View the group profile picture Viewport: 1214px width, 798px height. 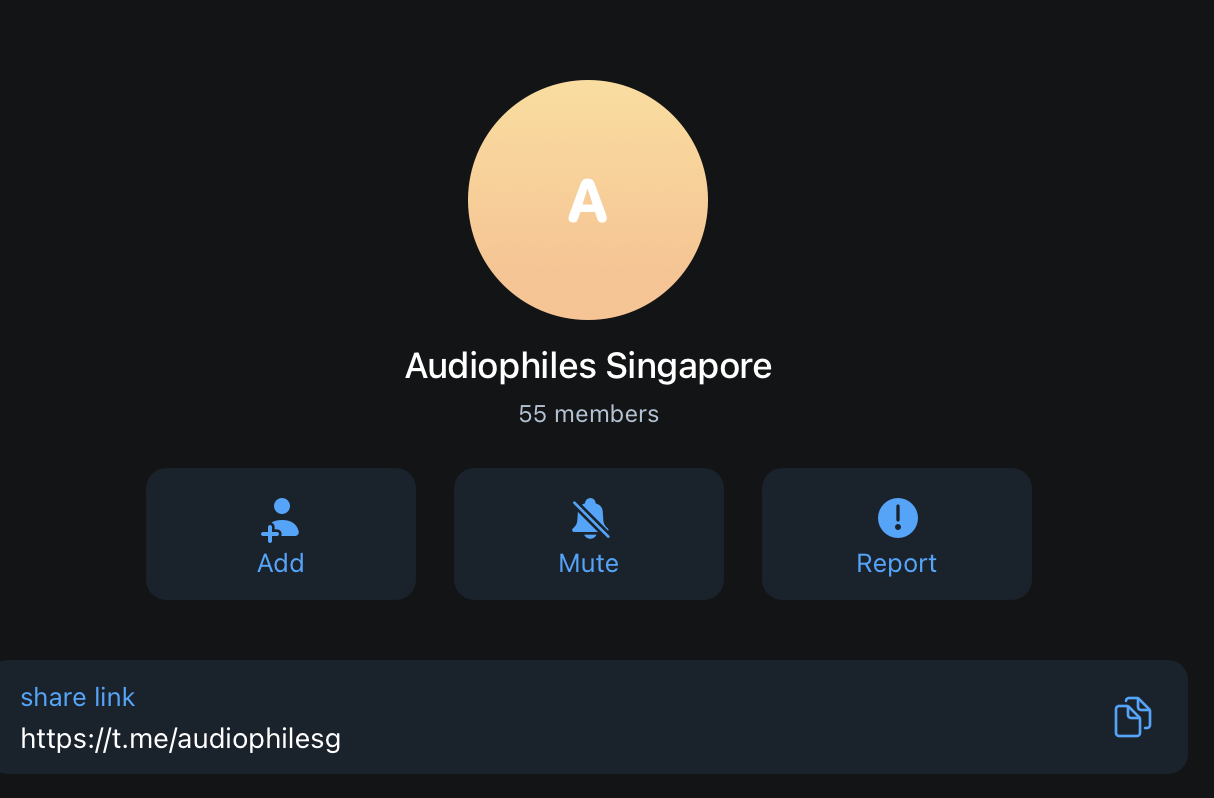tap(588, 200)
